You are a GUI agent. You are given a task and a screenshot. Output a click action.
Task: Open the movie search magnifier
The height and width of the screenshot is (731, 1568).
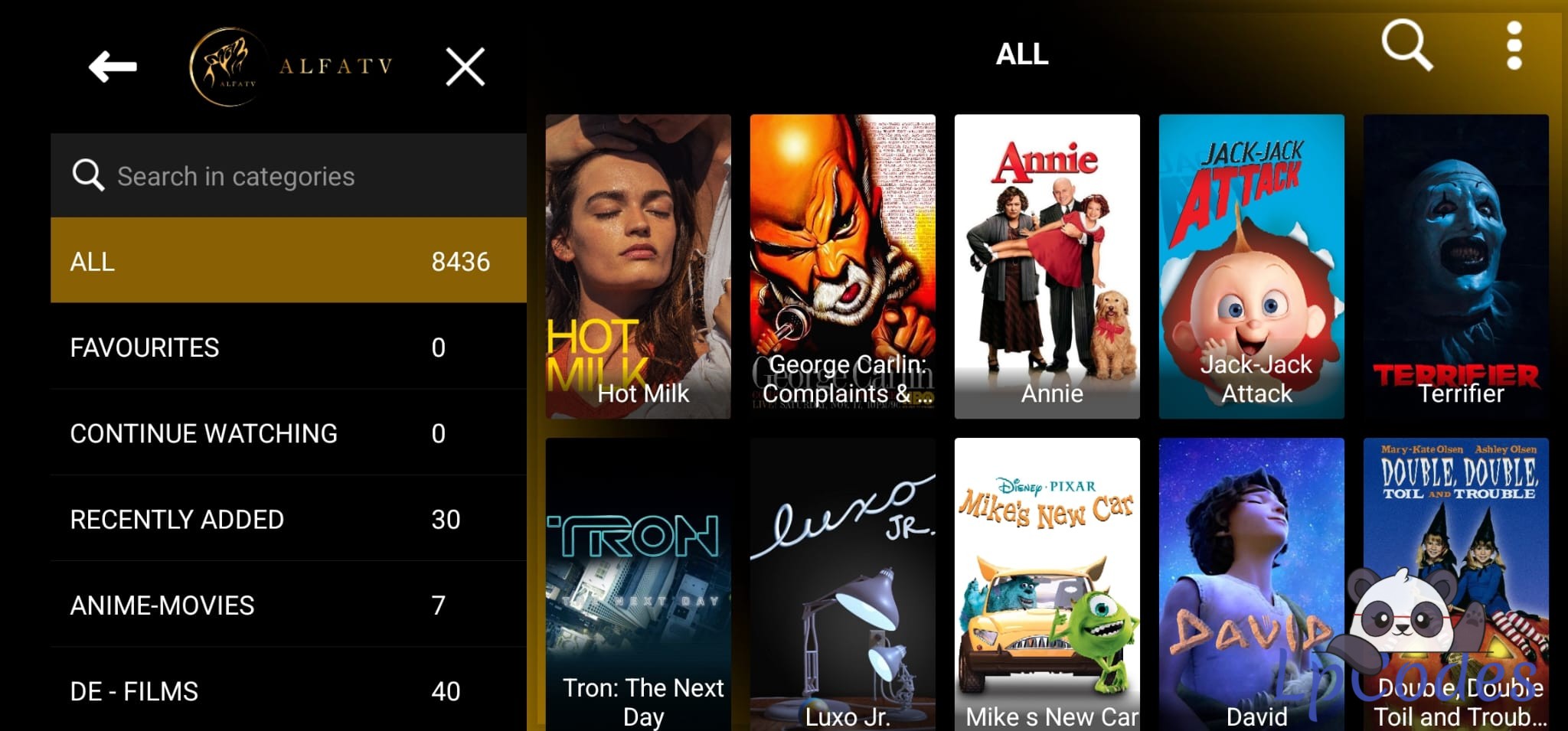point(1406,46)
